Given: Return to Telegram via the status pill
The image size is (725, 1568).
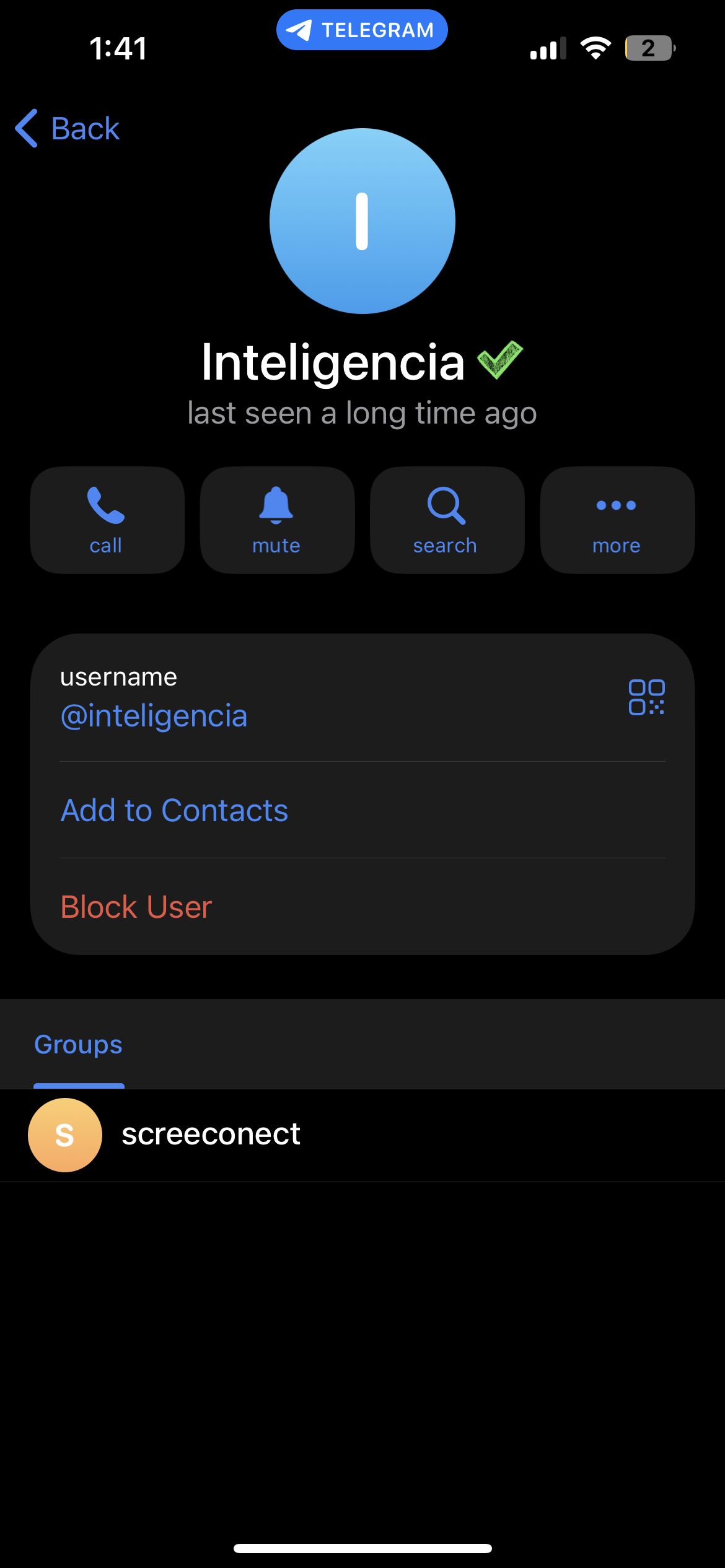Looking at the screenshot, I should point(362,30).
